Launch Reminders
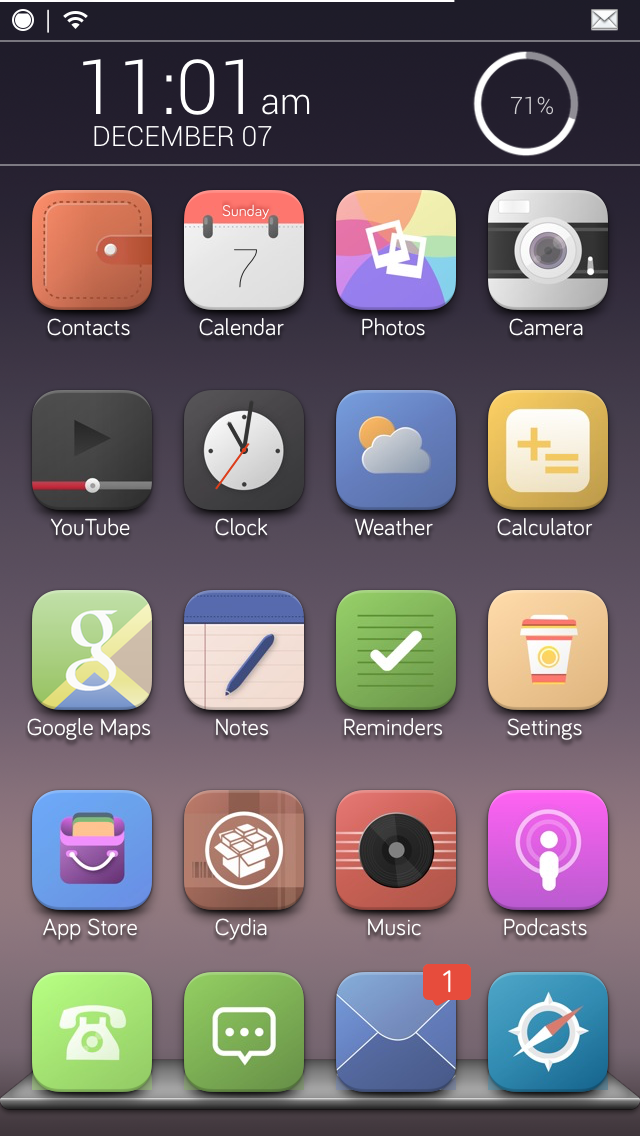Screen dimensions: 640x1136 (396, 650)
